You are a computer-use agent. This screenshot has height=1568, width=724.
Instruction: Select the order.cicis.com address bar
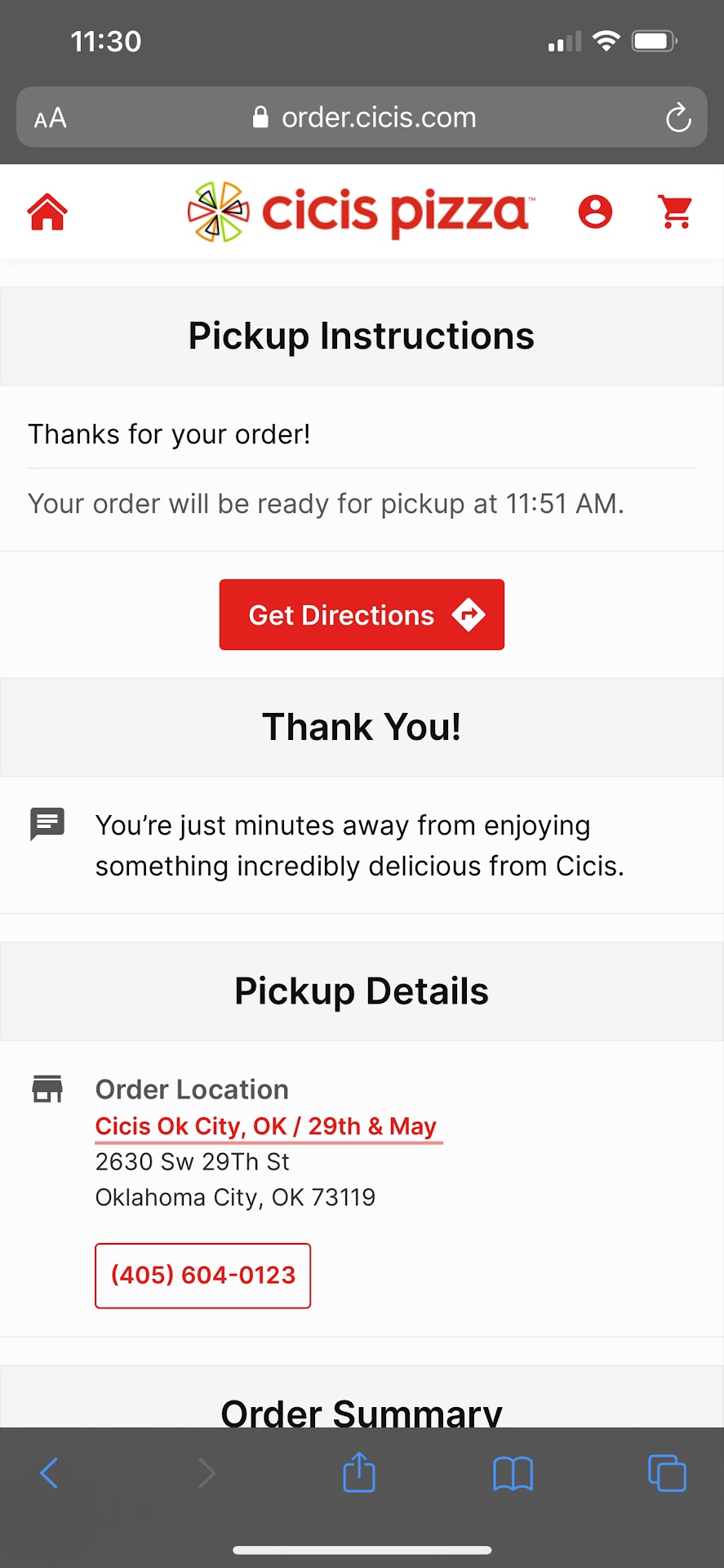(x=363, y=118)
